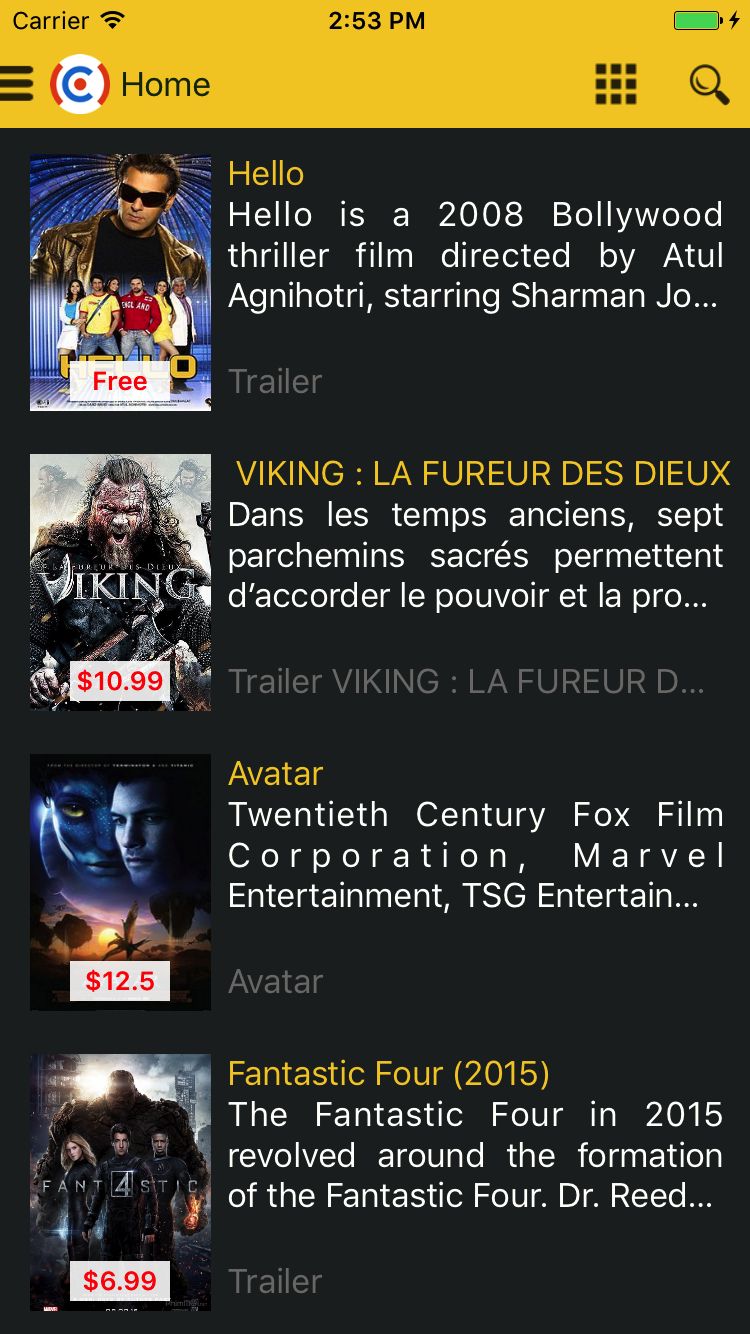Open the Hello movie entry
This screenshot has height=1334, width=750.
266,174
